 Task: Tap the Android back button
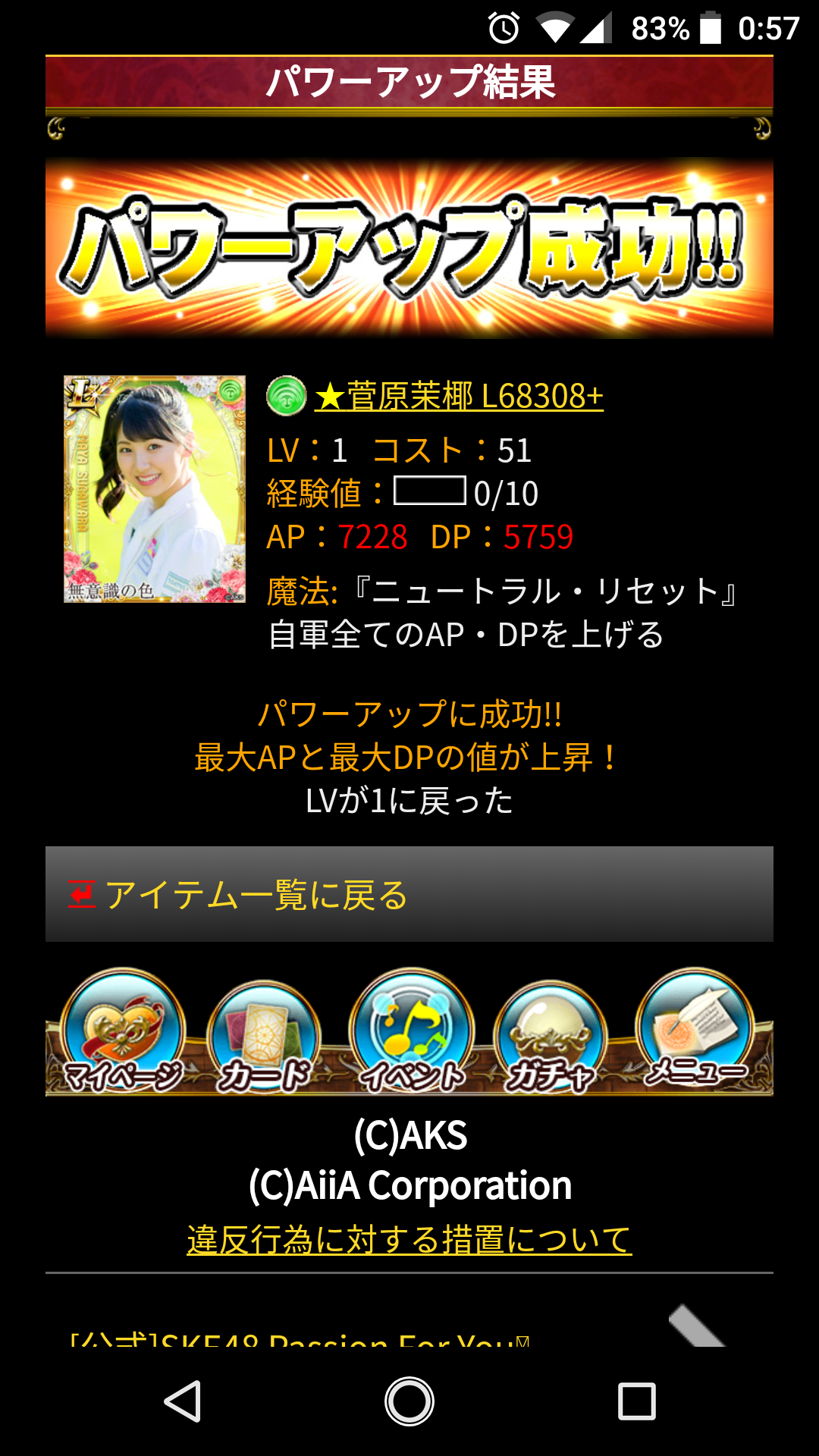tap(183, 1401)
